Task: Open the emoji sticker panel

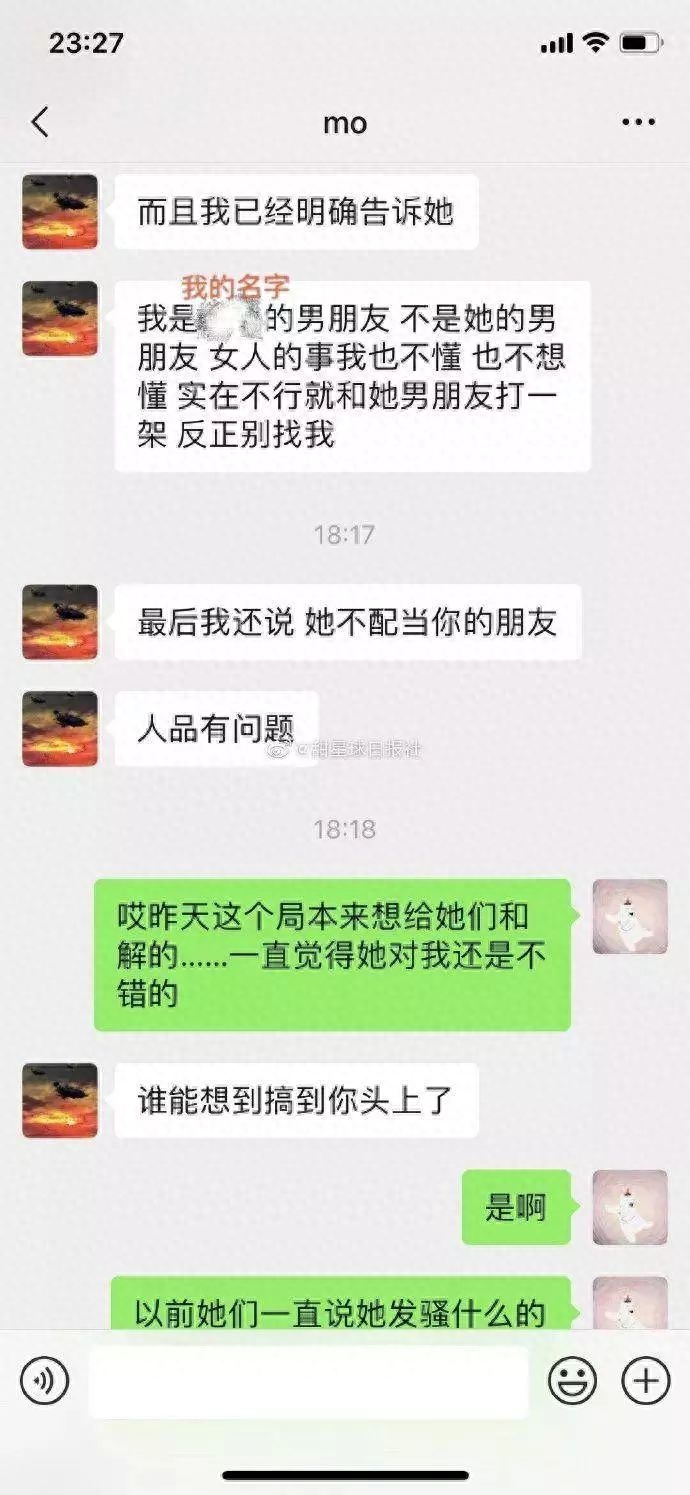Action: [x=572, y=1381]
